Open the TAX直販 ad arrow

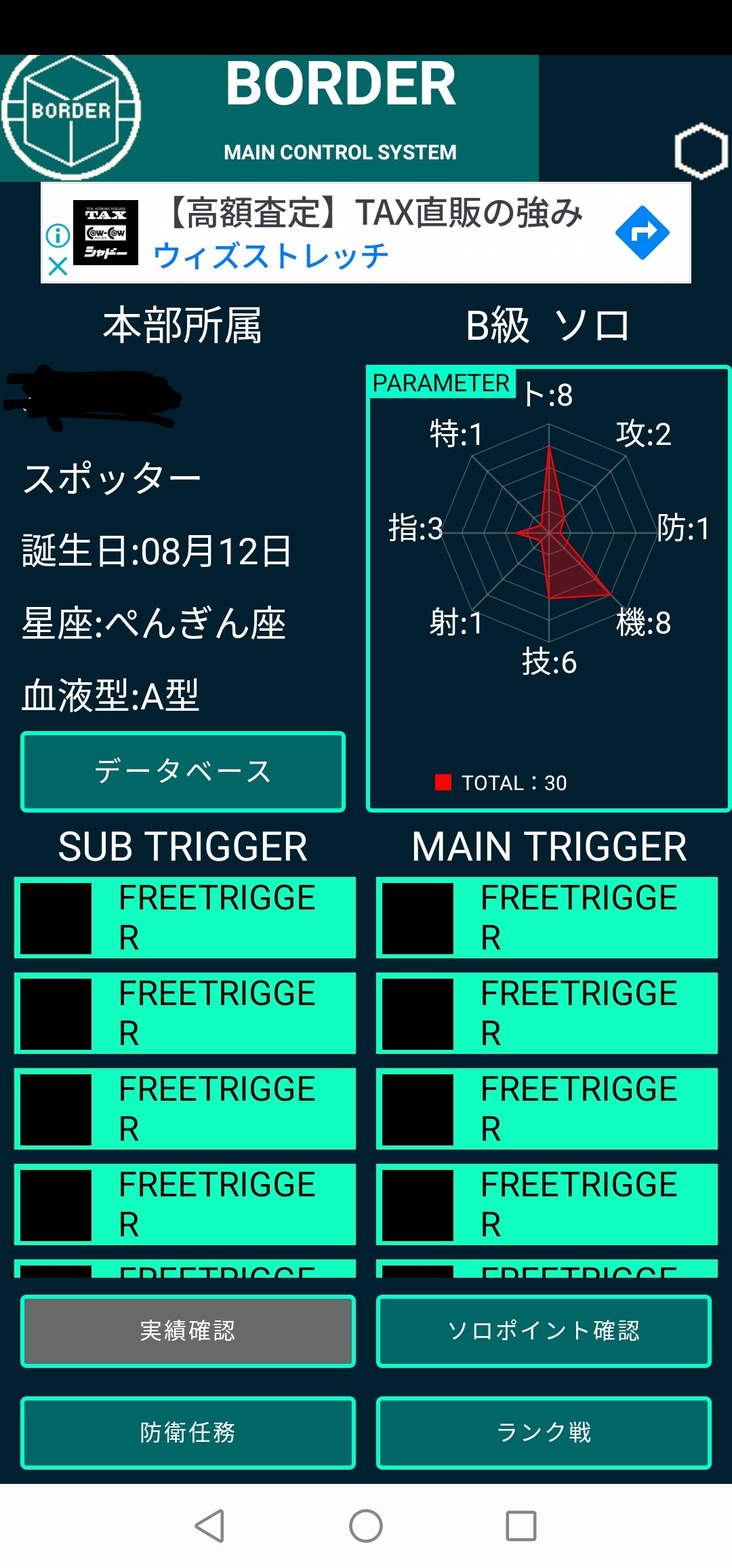642,233
